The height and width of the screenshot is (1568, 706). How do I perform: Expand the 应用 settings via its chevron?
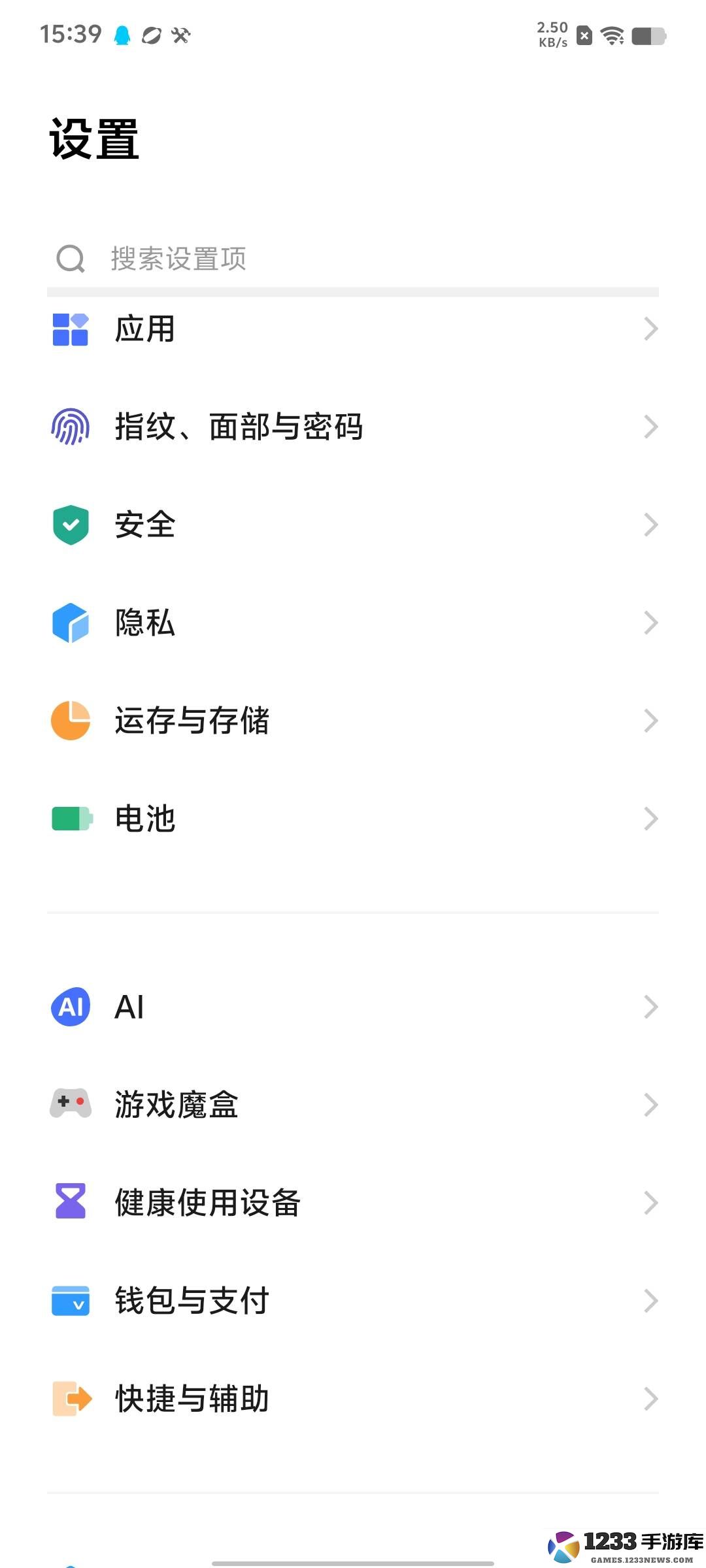pyautogui.click(x=650, y=330)
